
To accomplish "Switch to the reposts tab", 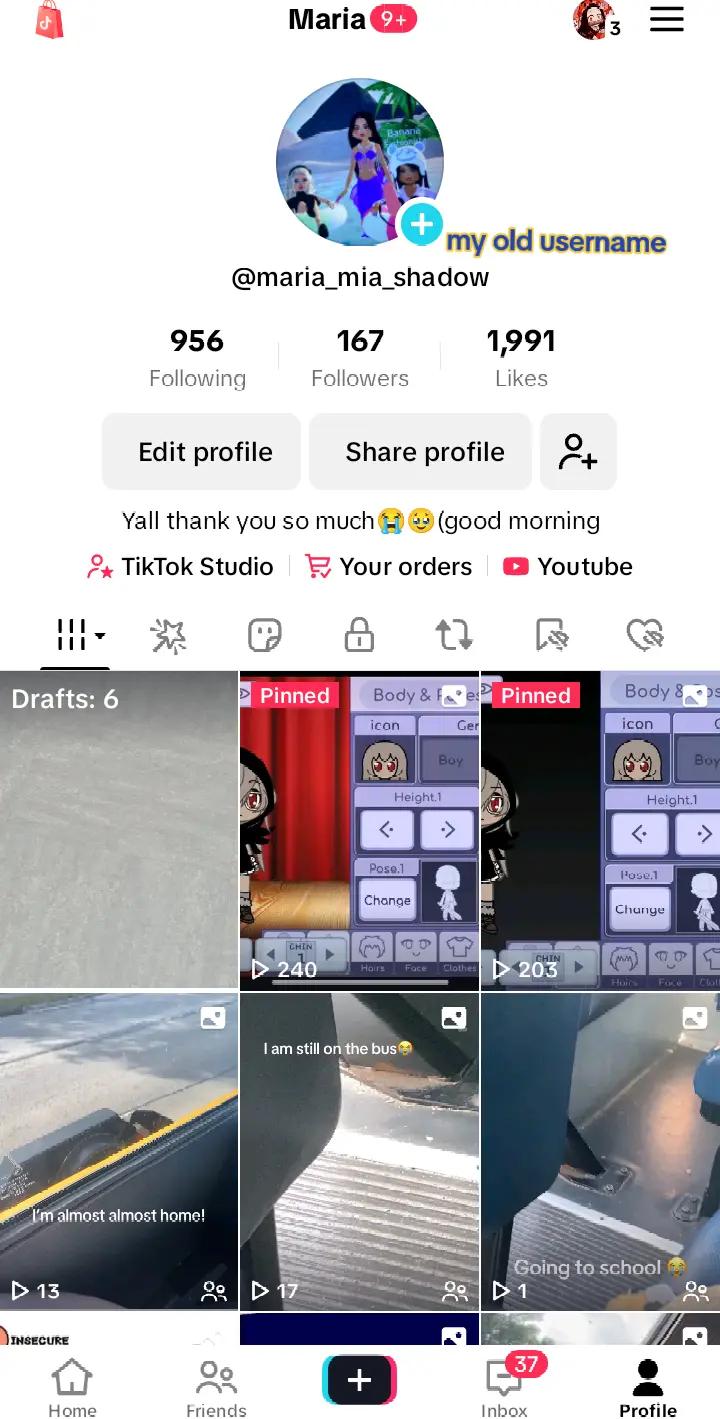I will [x=454, y=635].
